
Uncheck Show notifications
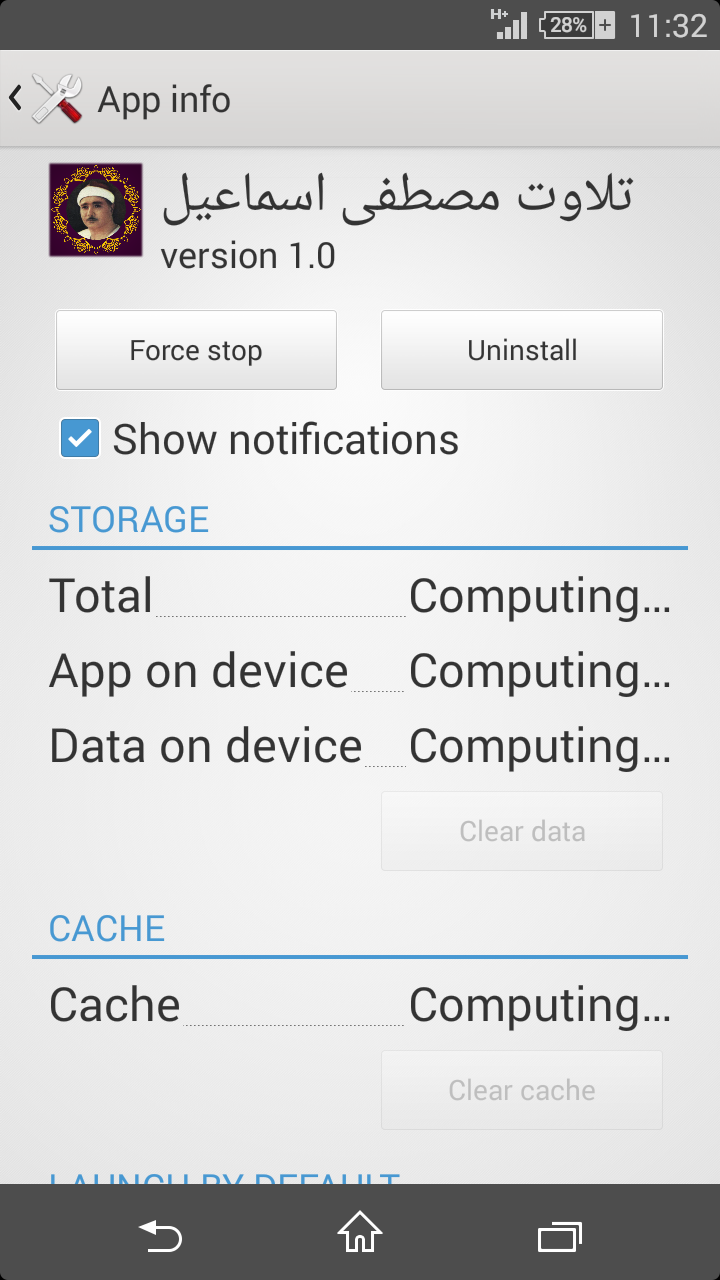click(80, 439)
